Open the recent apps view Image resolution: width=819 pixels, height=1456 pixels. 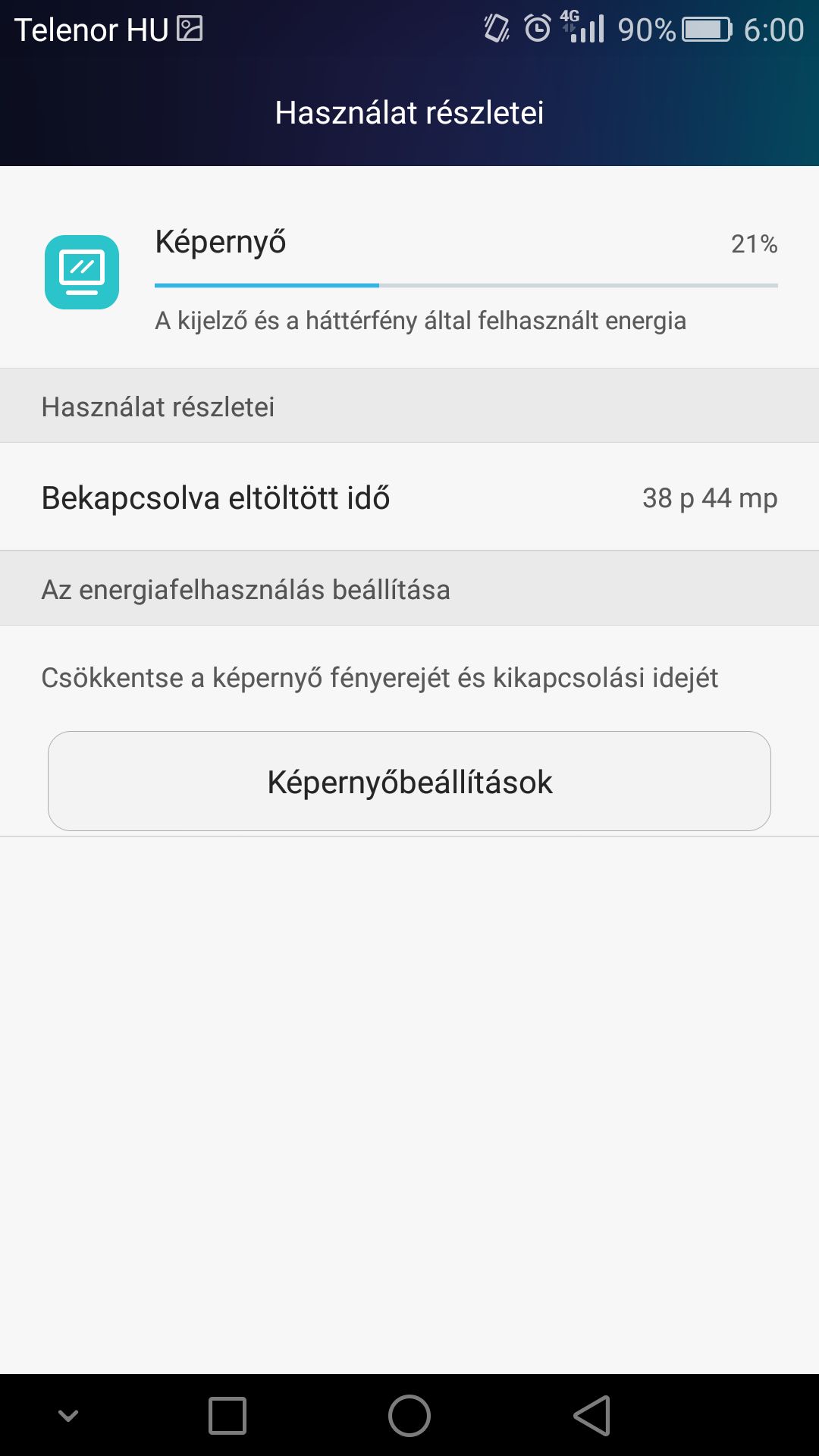coord(227,1415)
